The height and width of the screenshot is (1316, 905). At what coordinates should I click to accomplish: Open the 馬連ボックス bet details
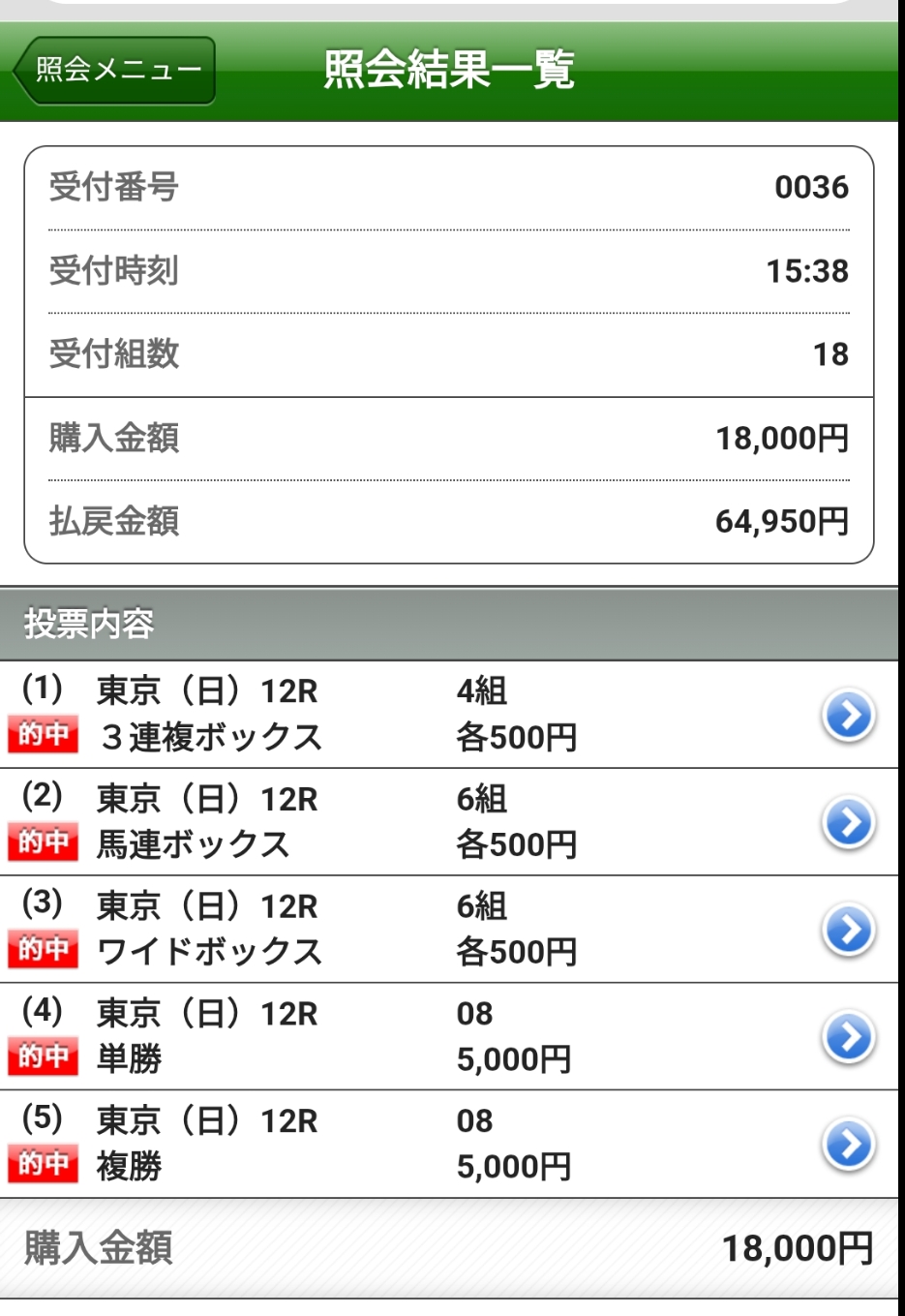click(848, 823)
